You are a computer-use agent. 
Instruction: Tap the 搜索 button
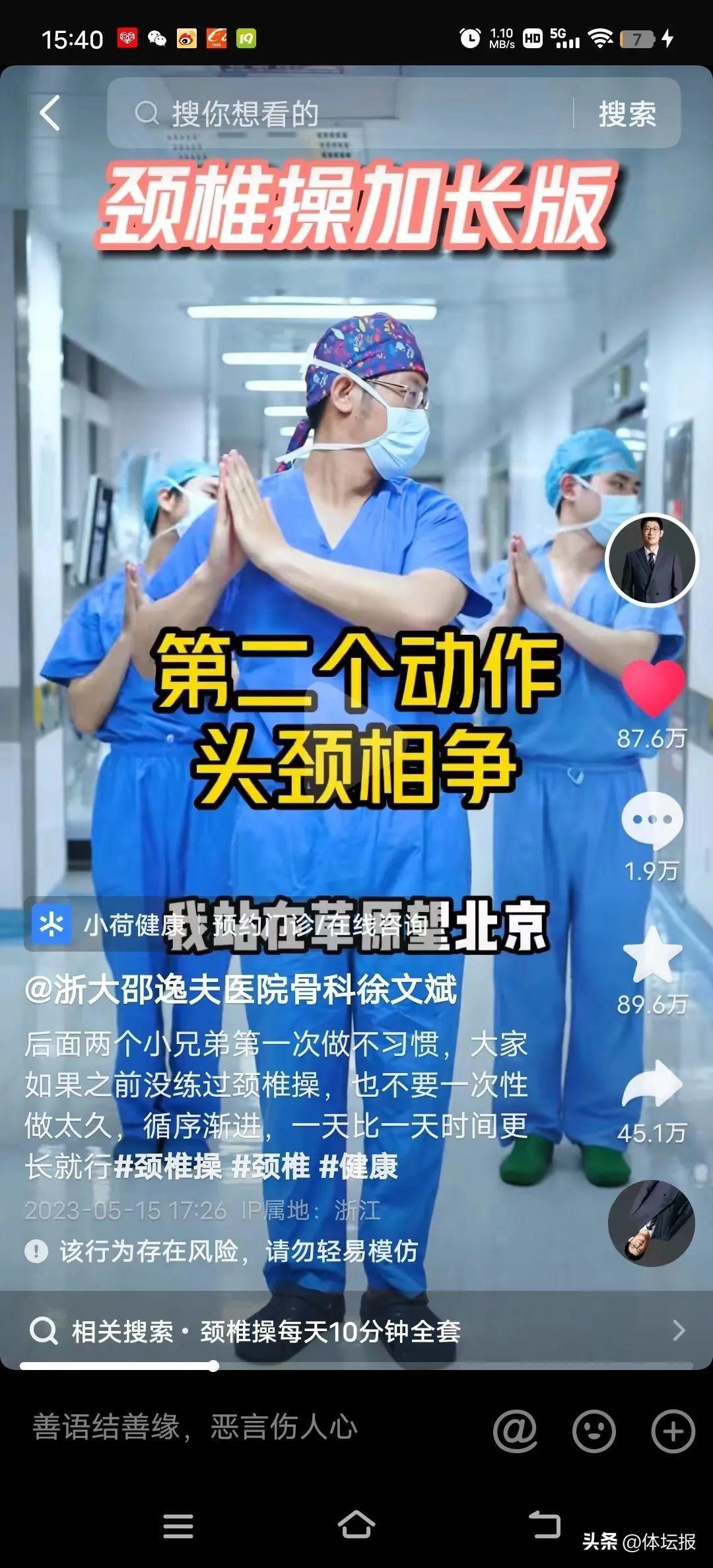pyautogui.click(x=627, y=114)
